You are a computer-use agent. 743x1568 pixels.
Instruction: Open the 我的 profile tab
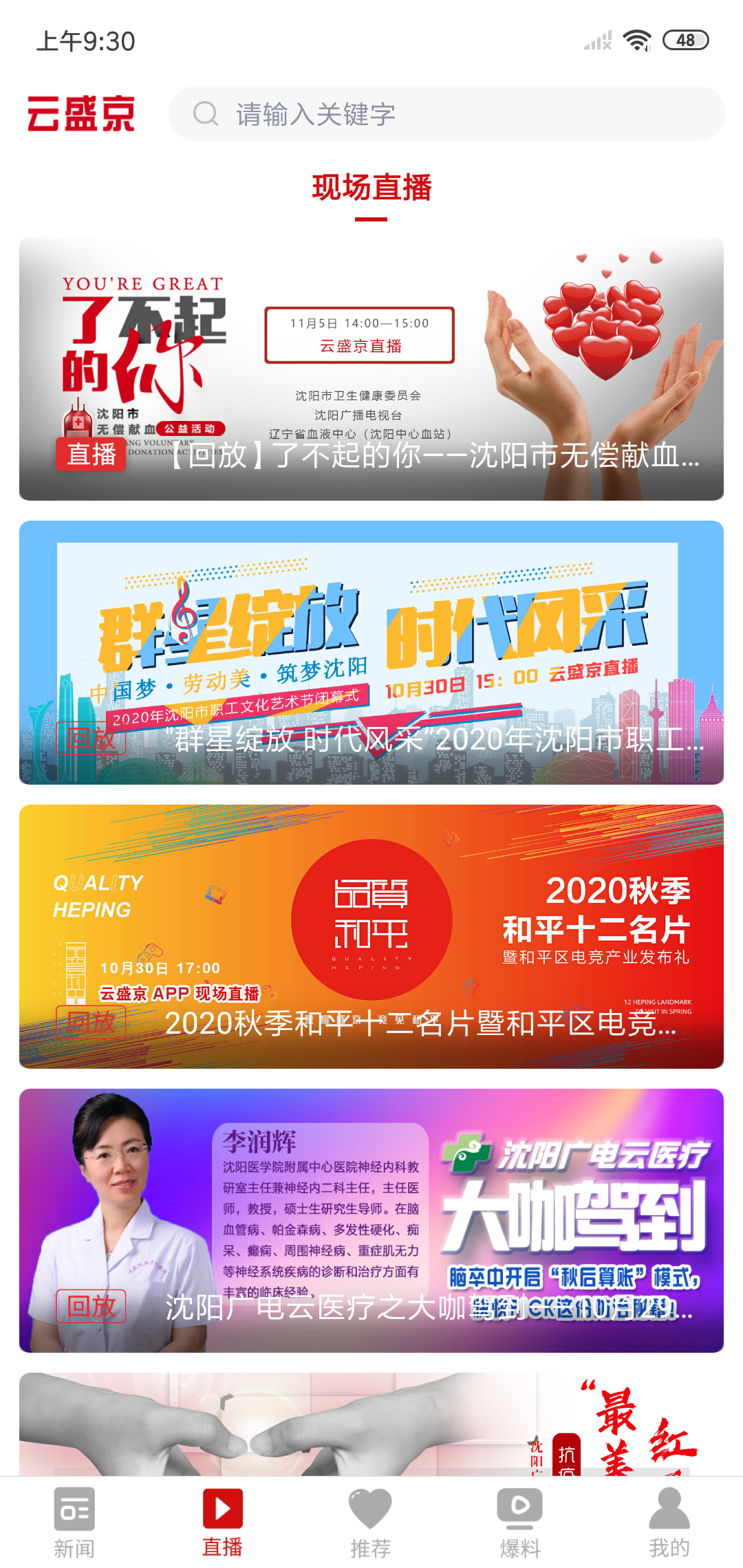pyautogui.click(x=669, y=1522)
